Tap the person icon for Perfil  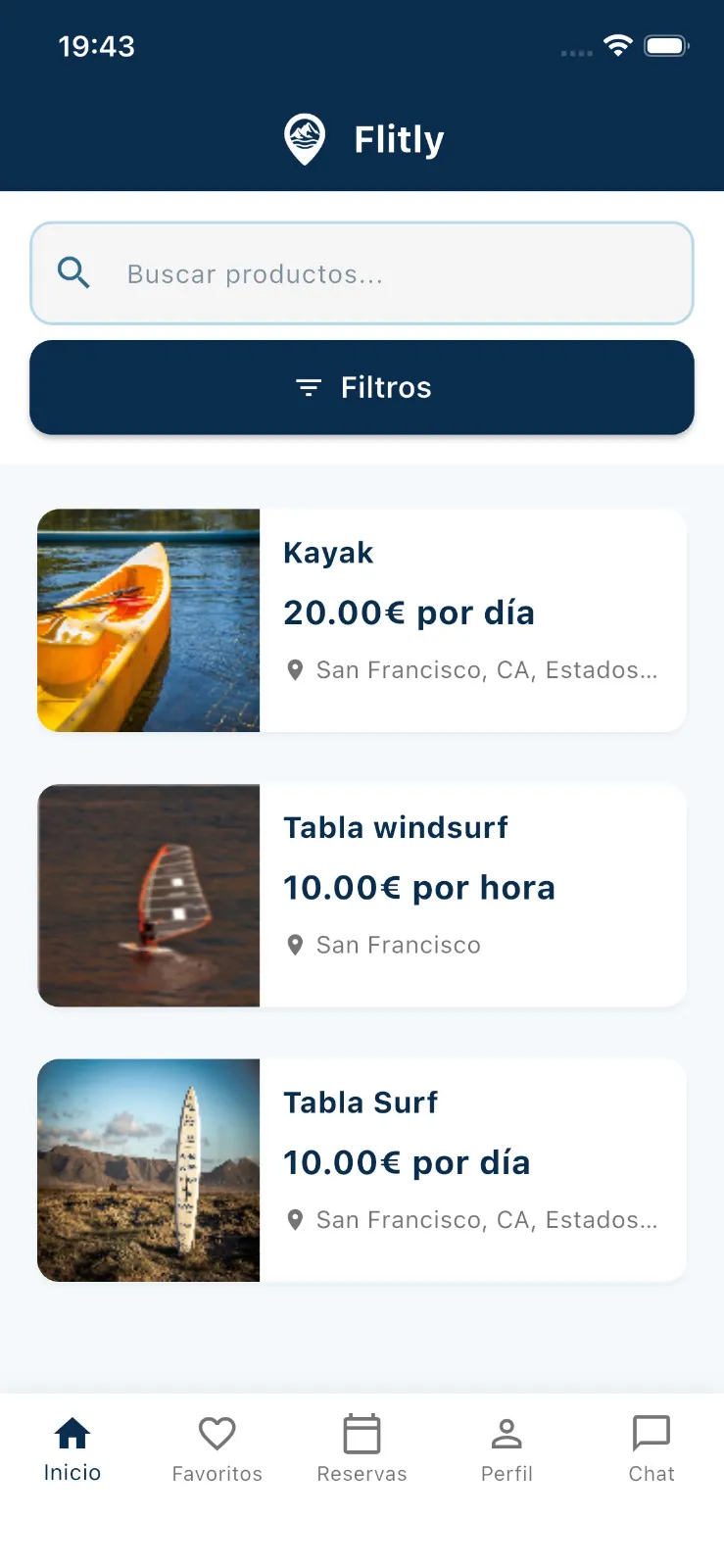(x=507, y=1434)
